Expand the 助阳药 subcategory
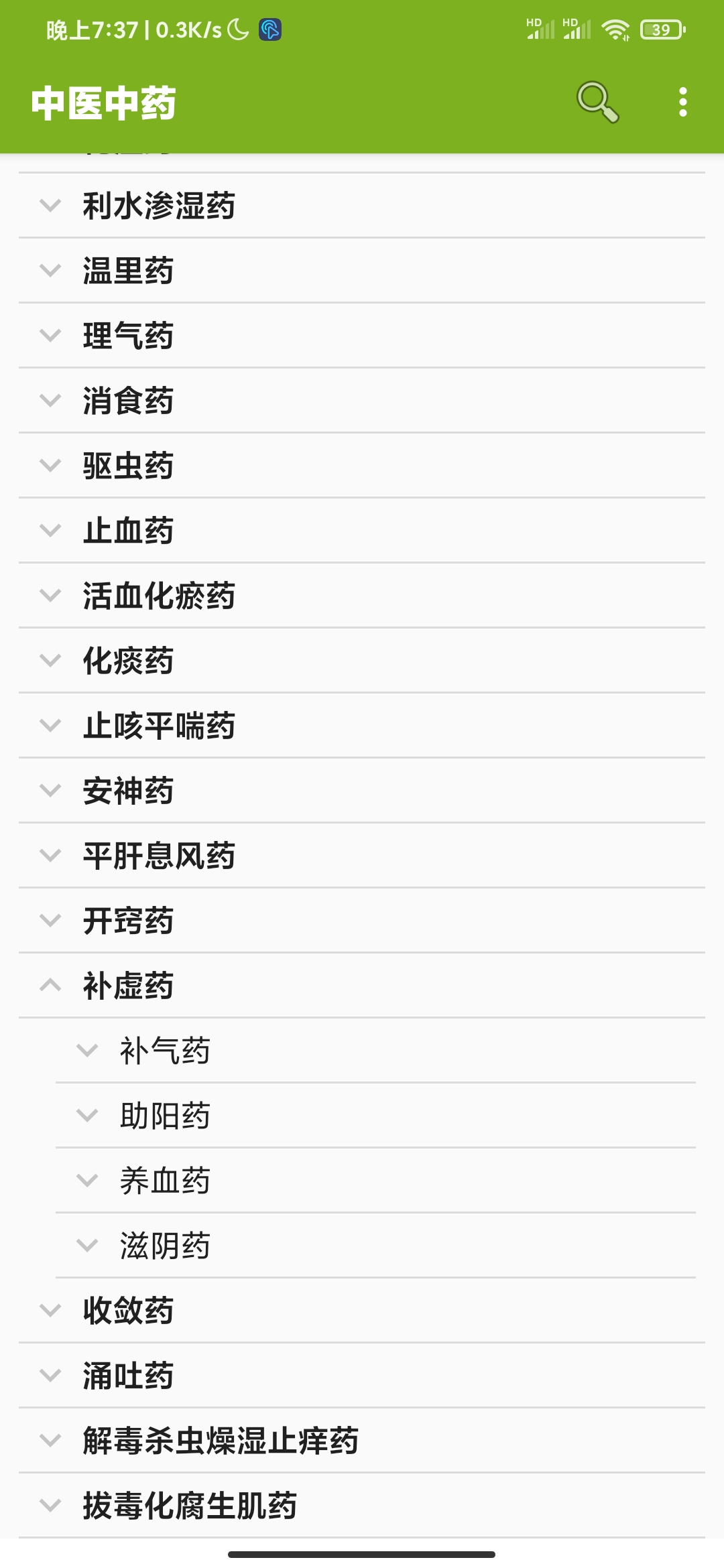Image resolution: width=724 pixels, height=1568 pixels. click(x=165, y=1116)
